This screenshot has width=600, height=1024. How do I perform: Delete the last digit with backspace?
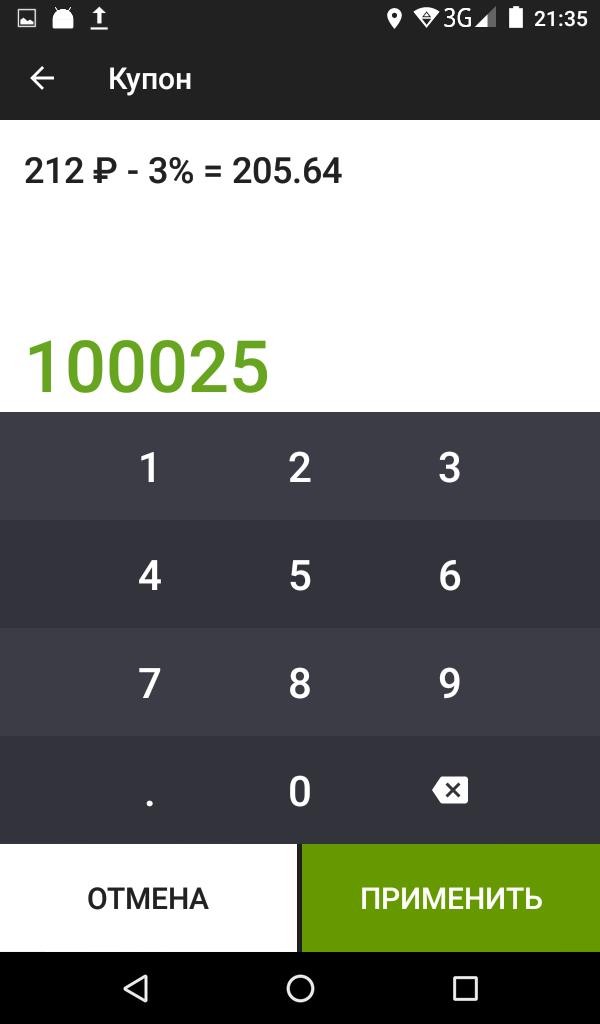pos(450,790)
